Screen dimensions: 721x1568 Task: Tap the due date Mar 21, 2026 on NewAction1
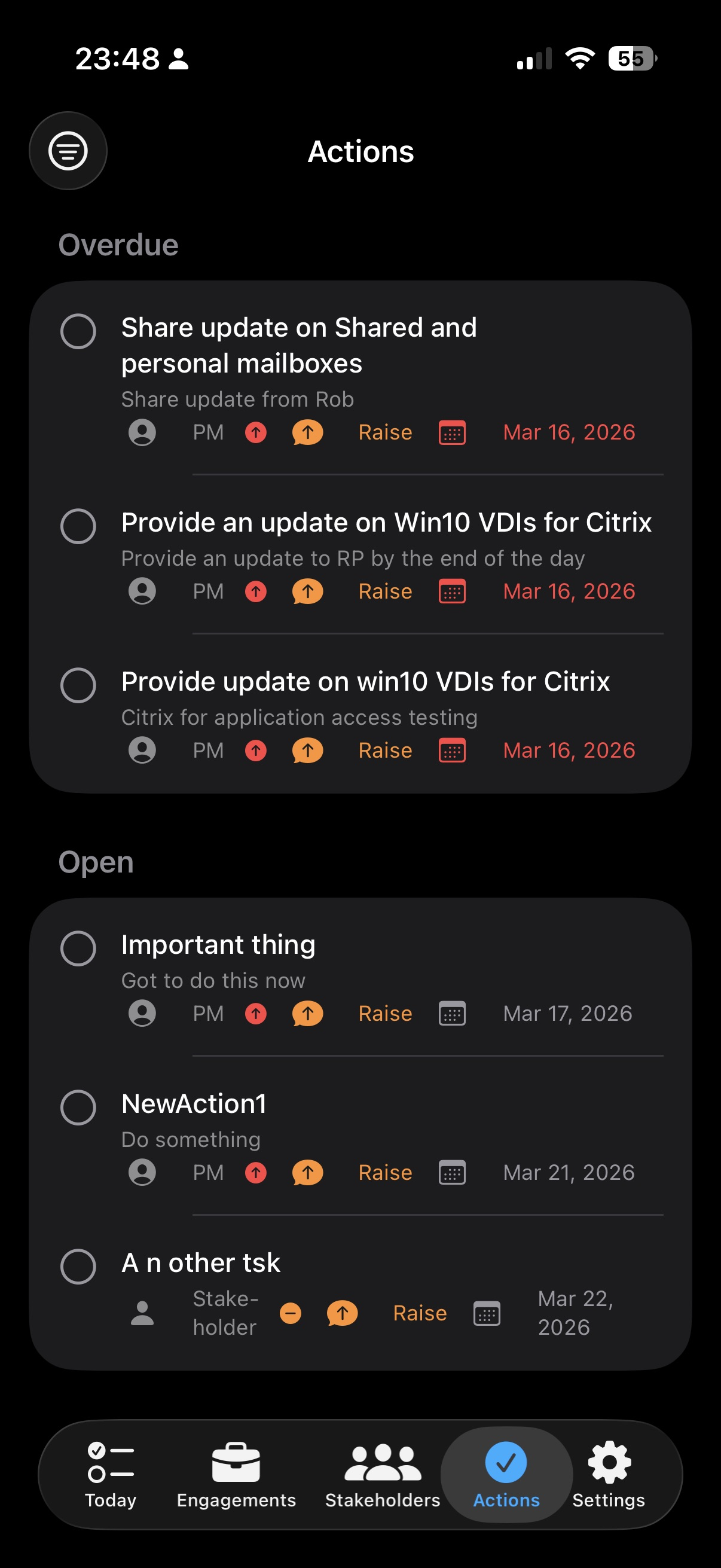569,1172
